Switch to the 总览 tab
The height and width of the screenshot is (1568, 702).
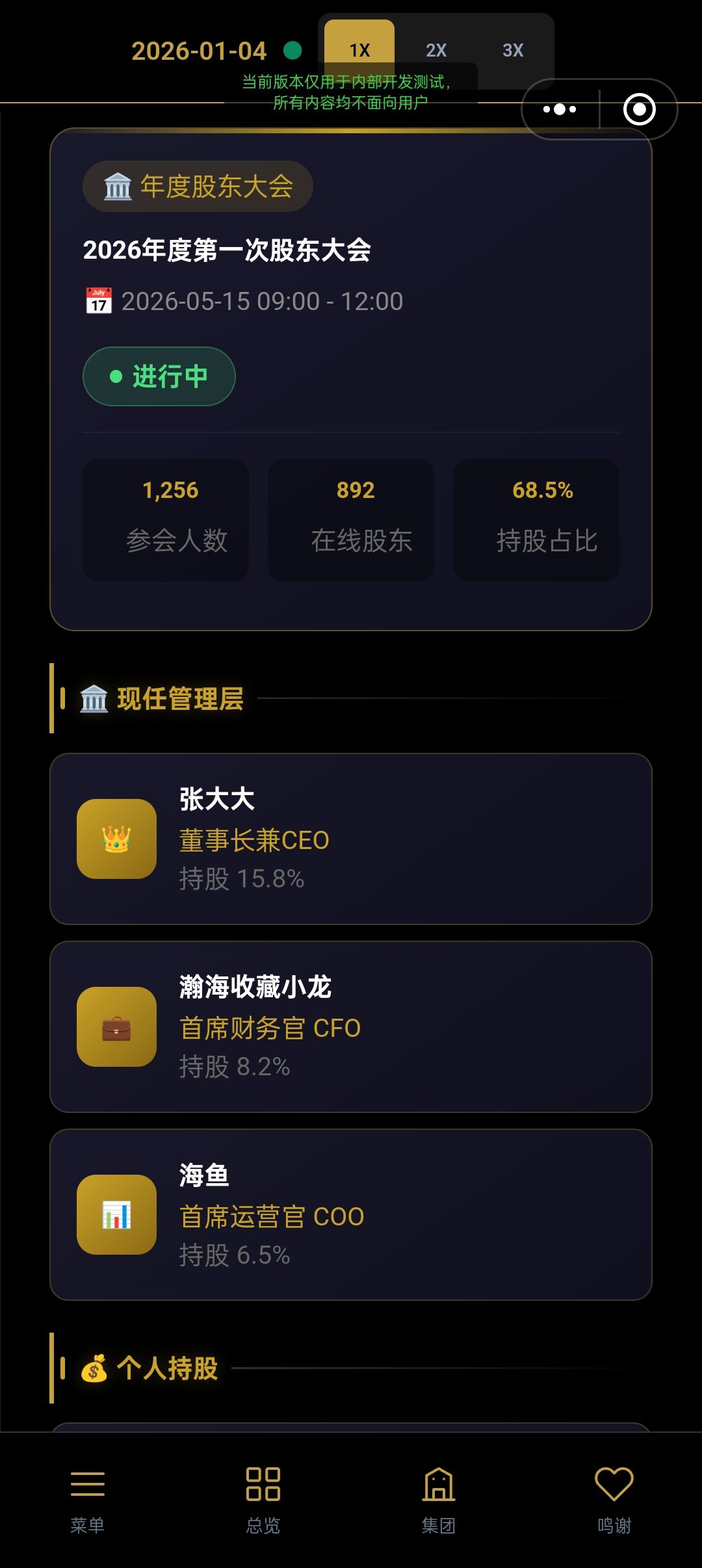coord(263,1499)
